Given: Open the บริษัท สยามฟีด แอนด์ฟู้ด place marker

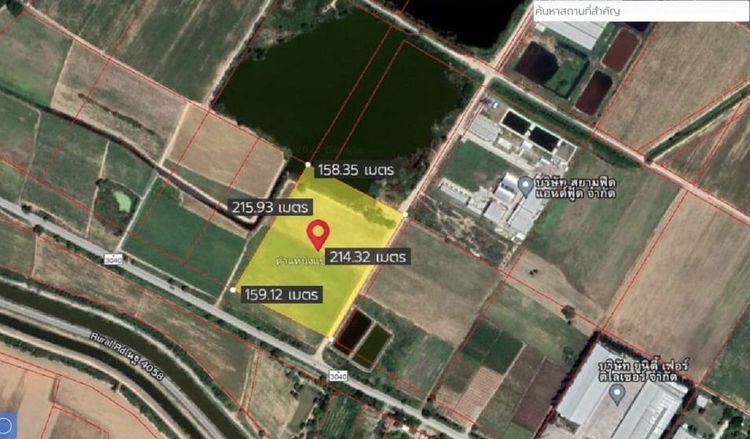Looking at the screenshot, I should point(526,186).
